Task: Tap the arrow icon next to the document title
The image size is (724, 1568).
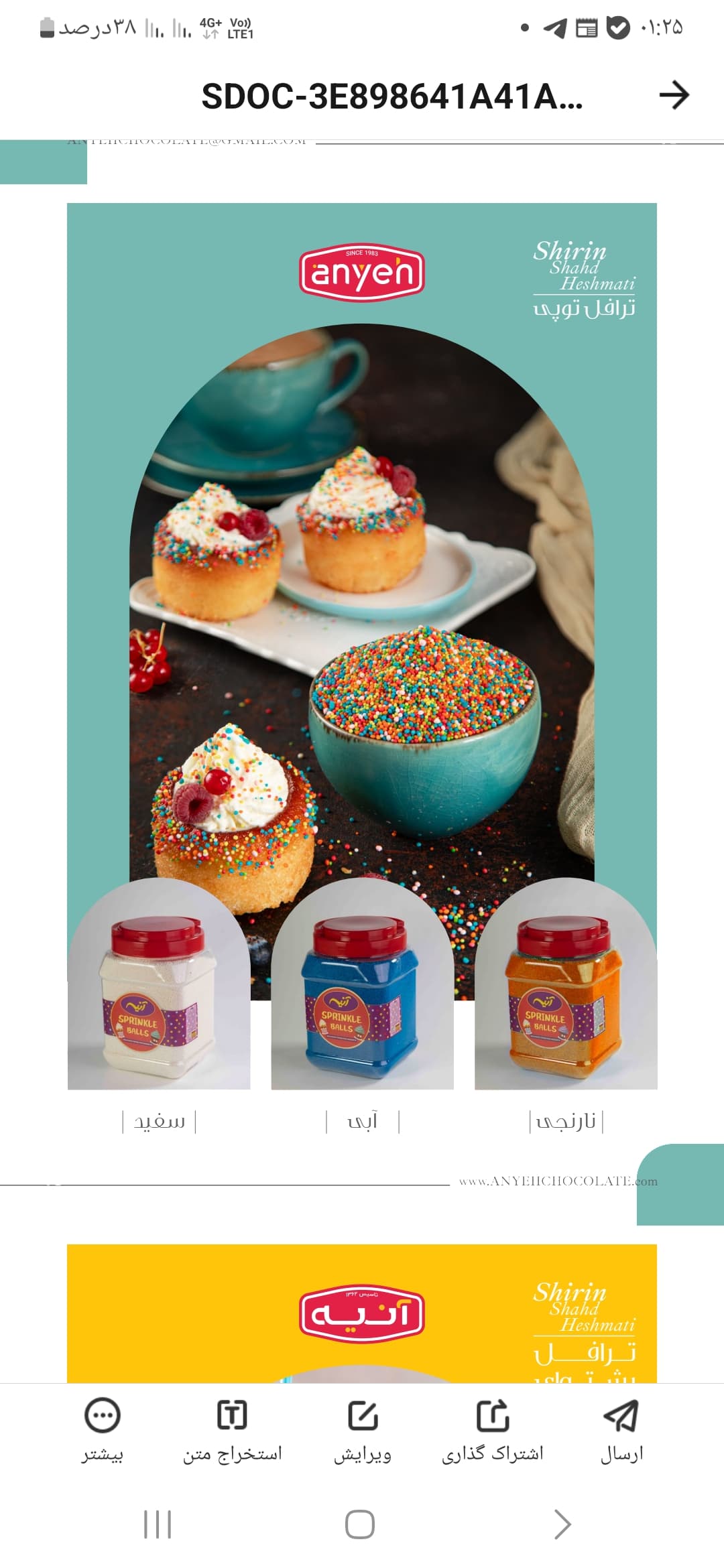Action: 674,95
